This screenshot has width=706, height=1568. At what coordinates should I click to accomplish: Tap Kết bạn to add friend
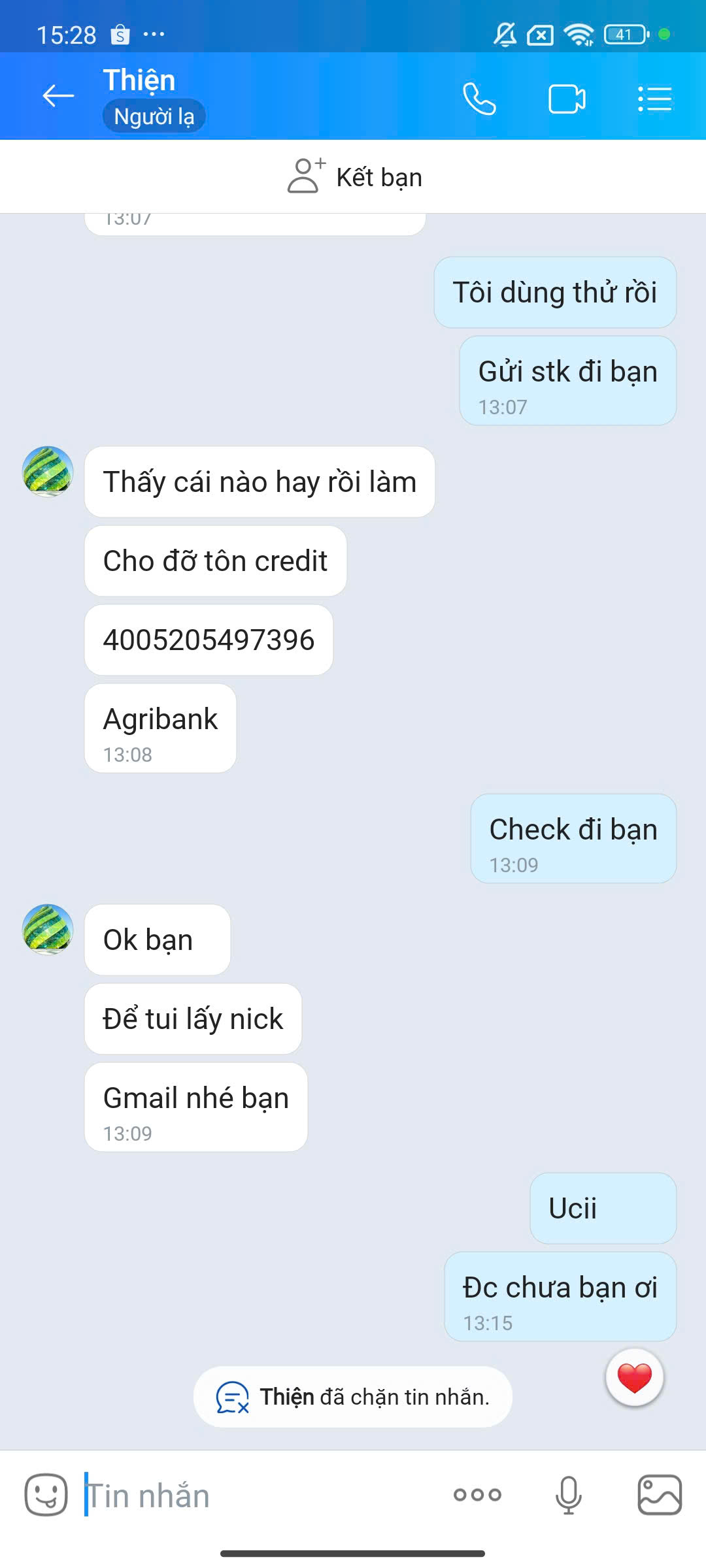tap(354, 177)
